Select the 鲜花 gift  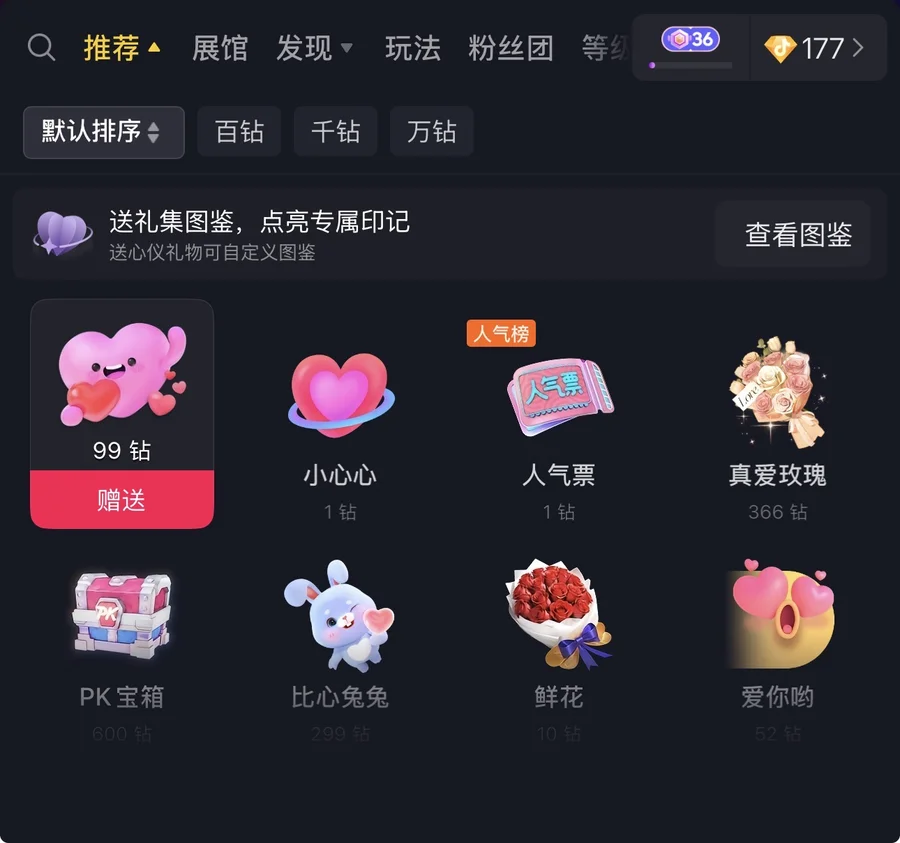tap(559, 640)
